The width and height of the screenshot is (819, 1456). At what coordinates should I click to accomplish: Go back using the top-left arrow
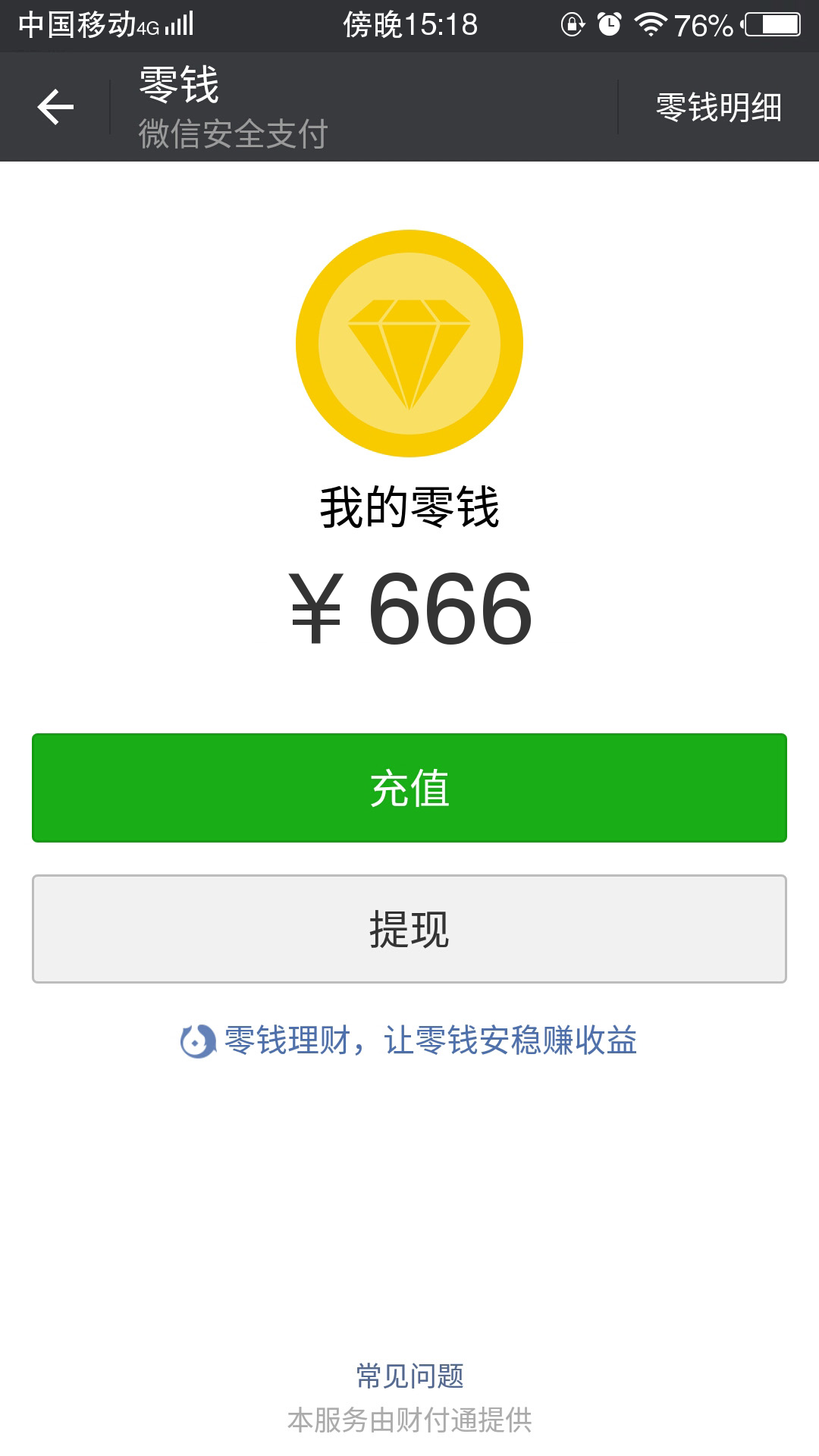pos(55,107)
